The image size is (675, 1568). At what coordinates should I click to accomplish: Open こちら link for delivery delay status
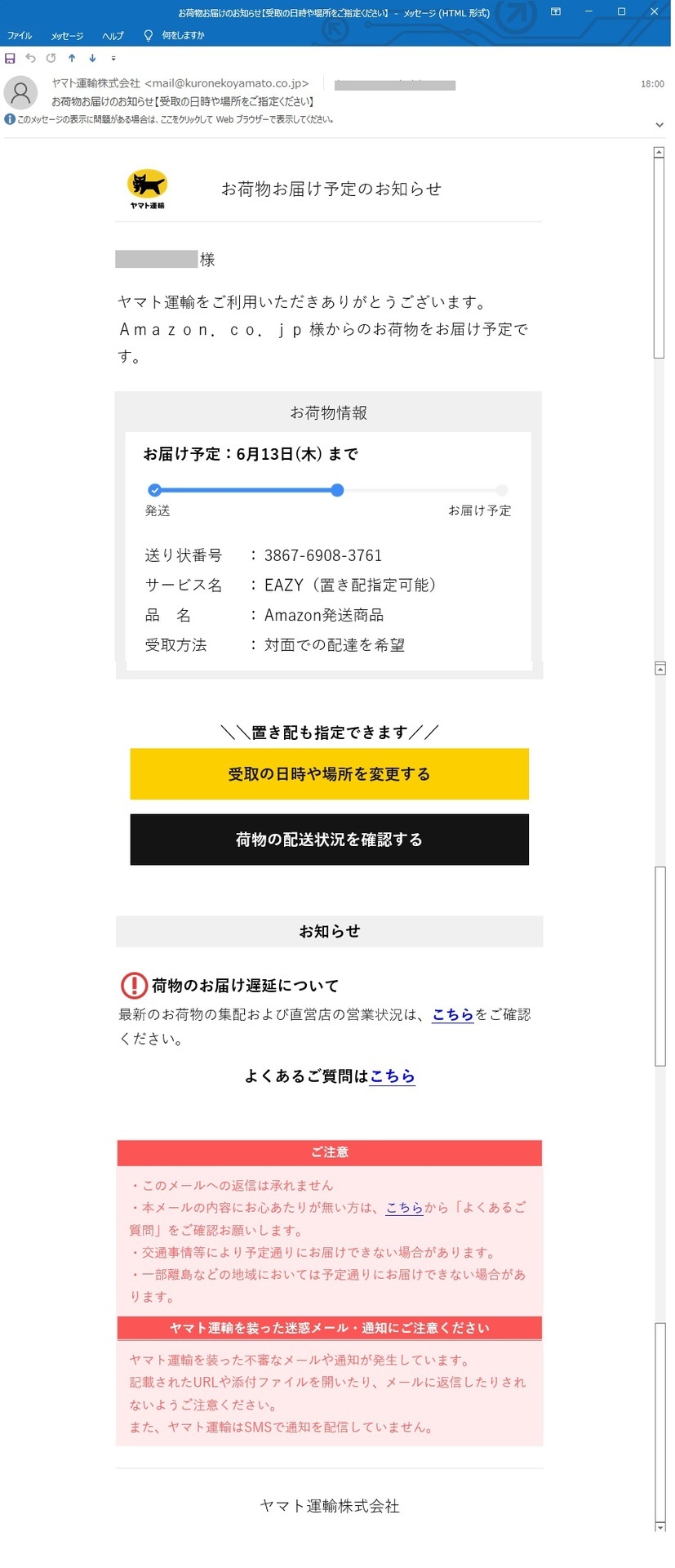tap(452, 1014)
